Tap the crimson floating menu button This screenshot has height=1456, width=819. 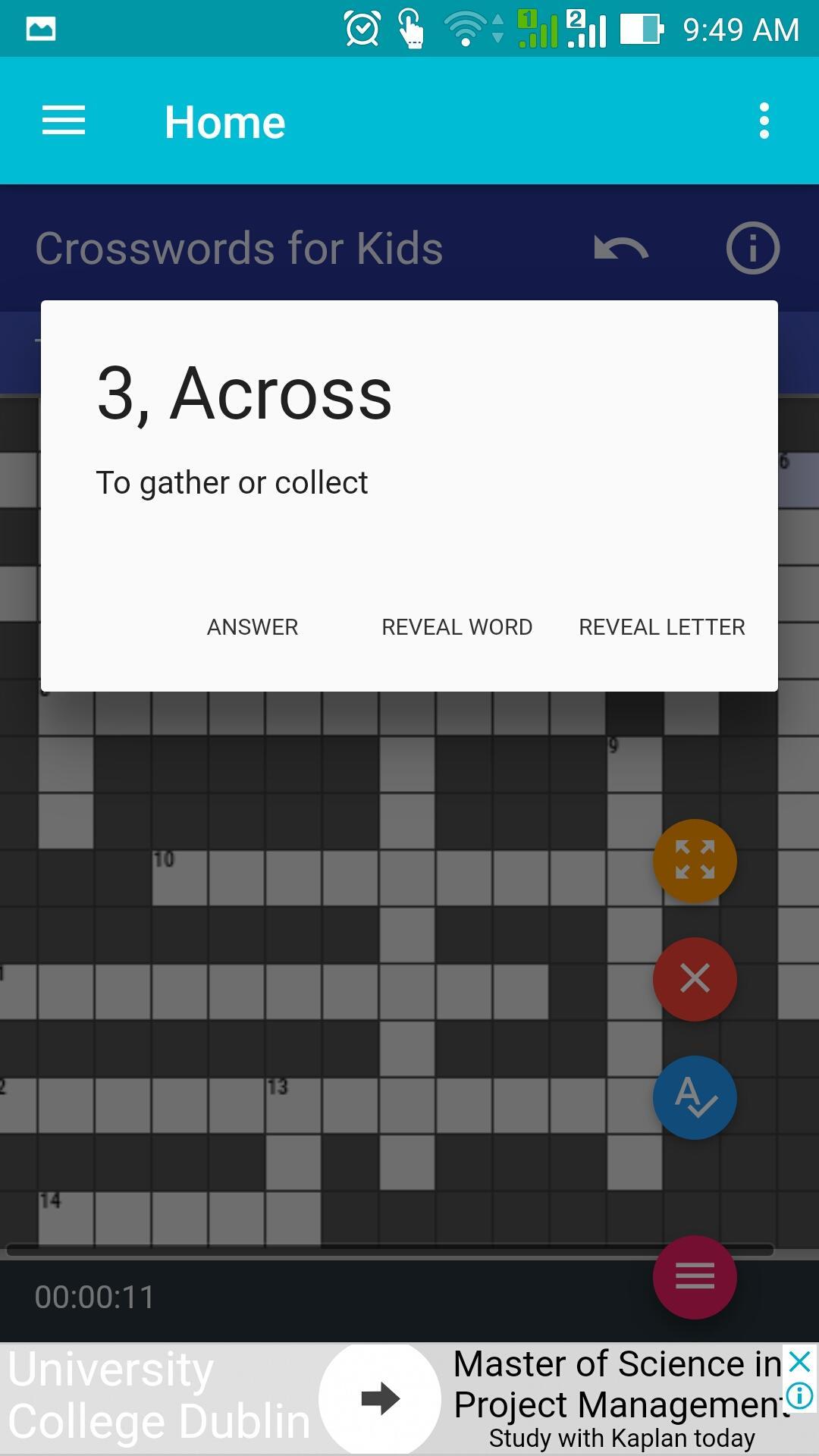click(x=695, y=1277)
